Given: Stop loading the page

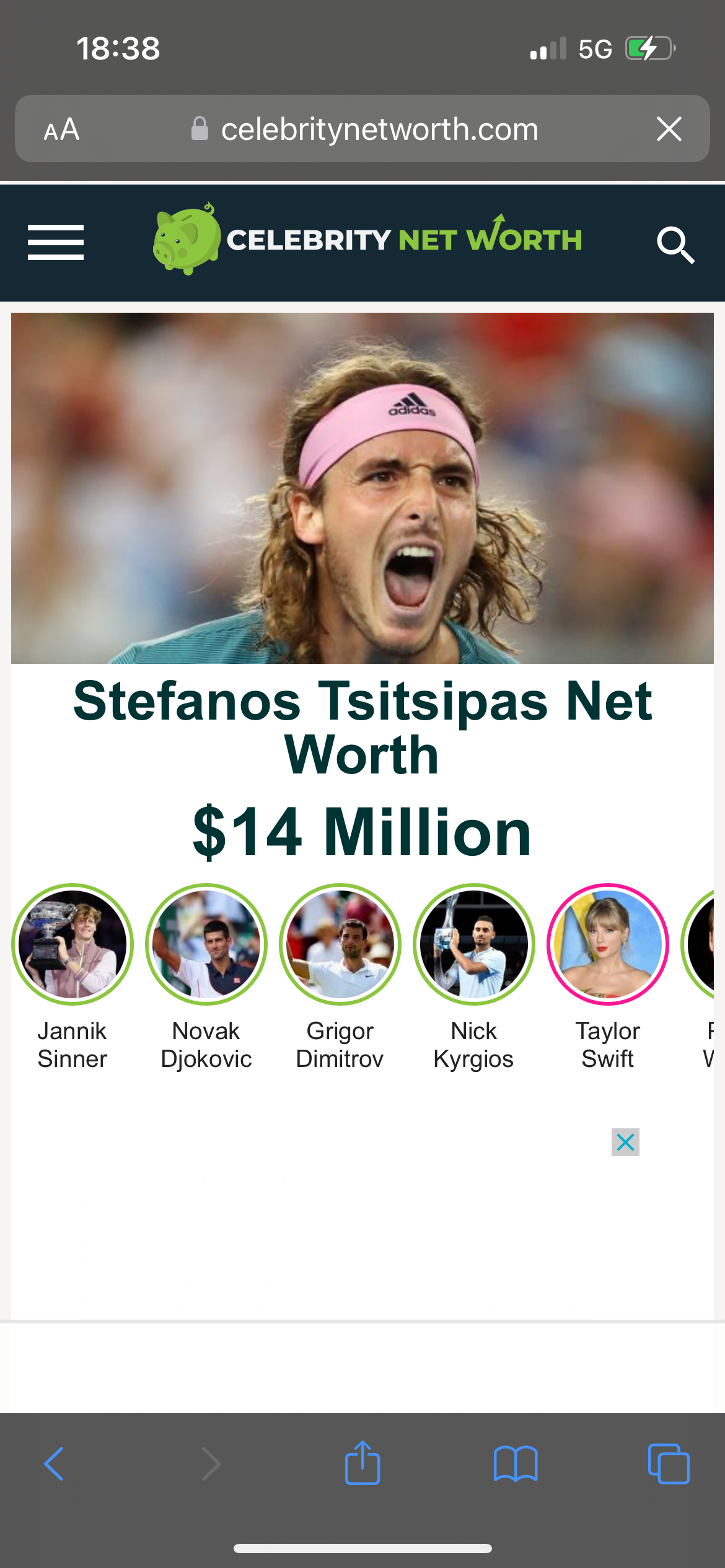Looking at the screenshot, I should point(669,129).
